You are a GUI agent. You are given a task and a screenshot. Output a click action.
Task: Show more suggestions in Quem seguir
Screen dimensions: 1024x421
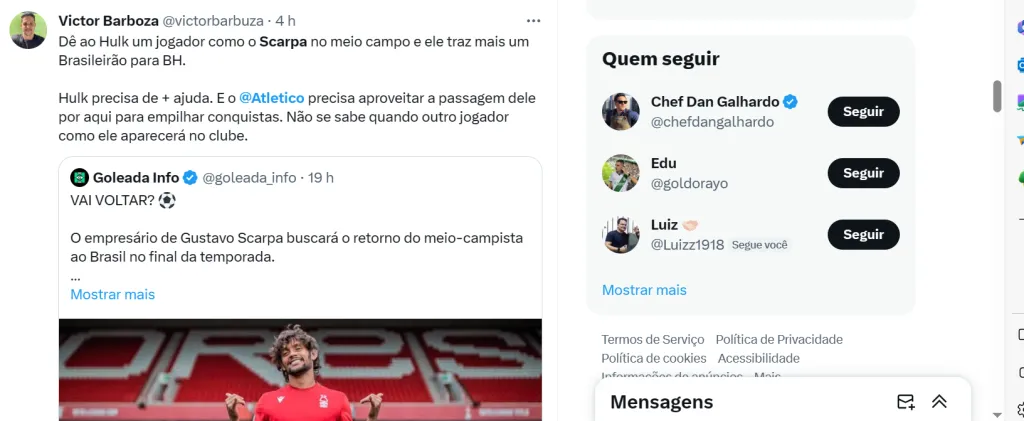[644, 290]
